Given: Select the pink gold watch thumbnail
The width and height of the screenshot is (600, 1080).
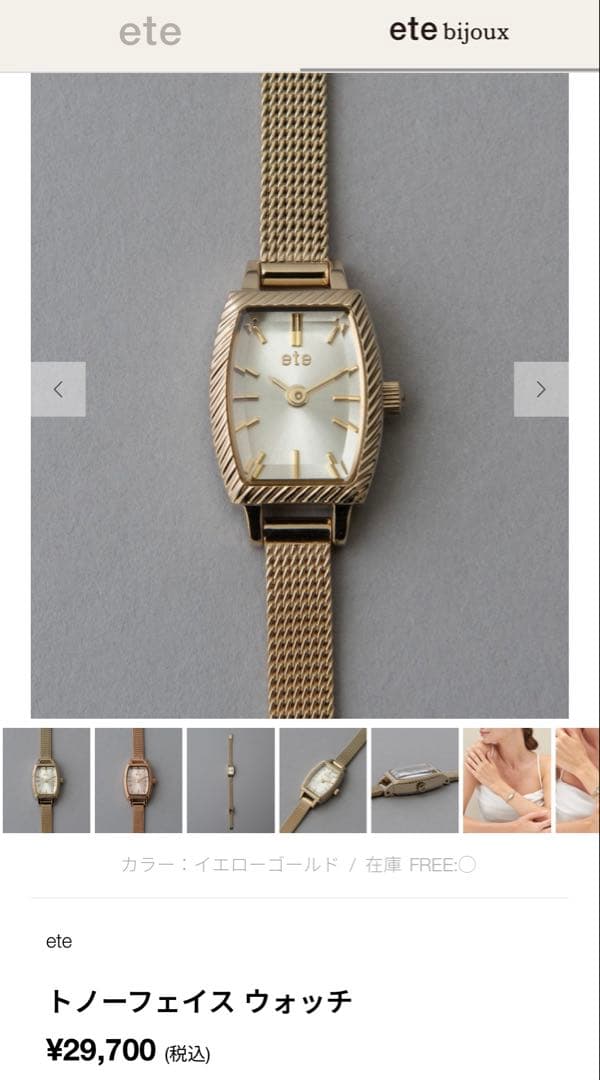Looking at the screenshot, I should [138, 780].
